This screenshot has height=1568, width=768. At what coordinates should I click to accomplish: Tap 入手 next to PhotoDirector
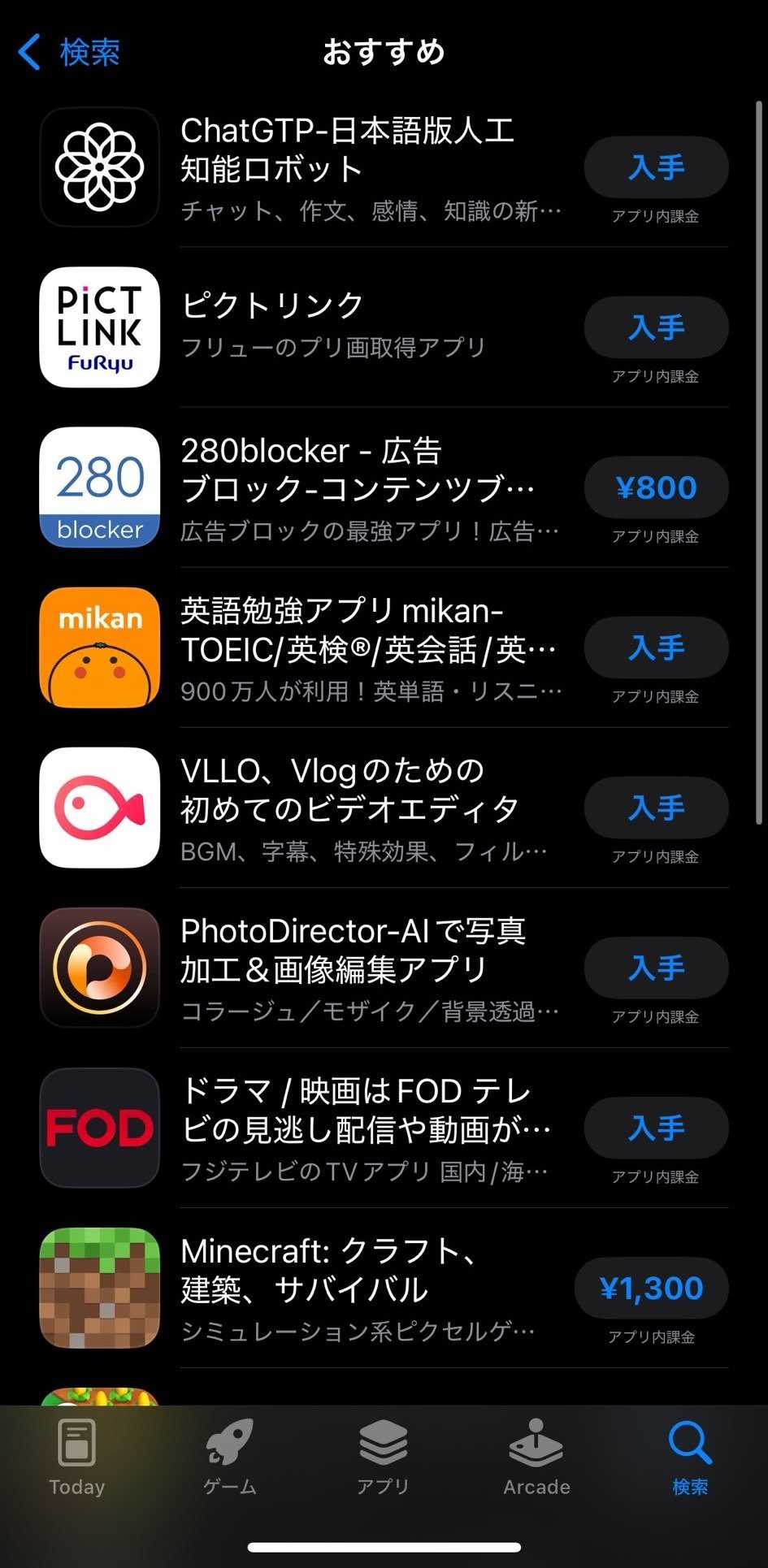(656, 968)
